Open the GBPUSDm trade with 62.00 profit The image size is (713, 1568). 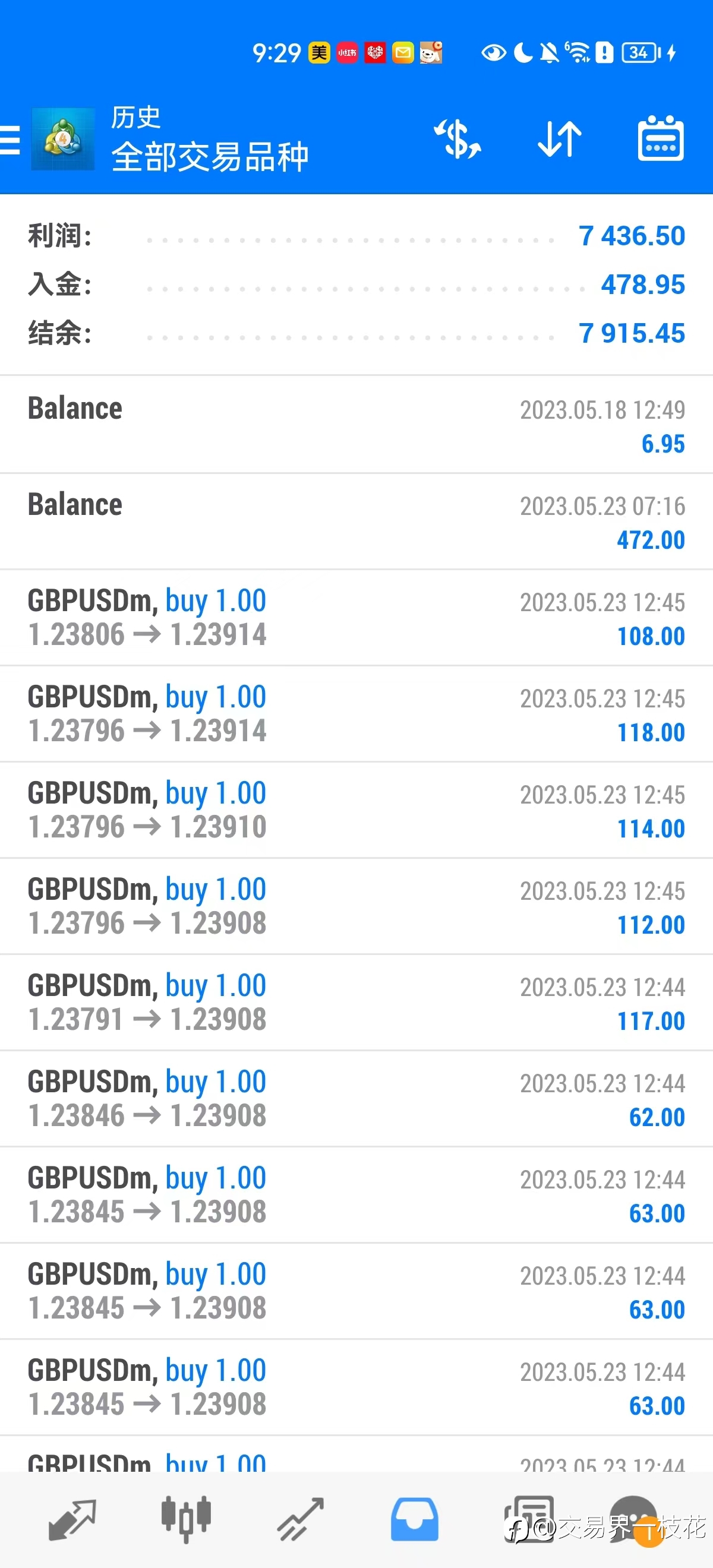tap(356, 1099)
